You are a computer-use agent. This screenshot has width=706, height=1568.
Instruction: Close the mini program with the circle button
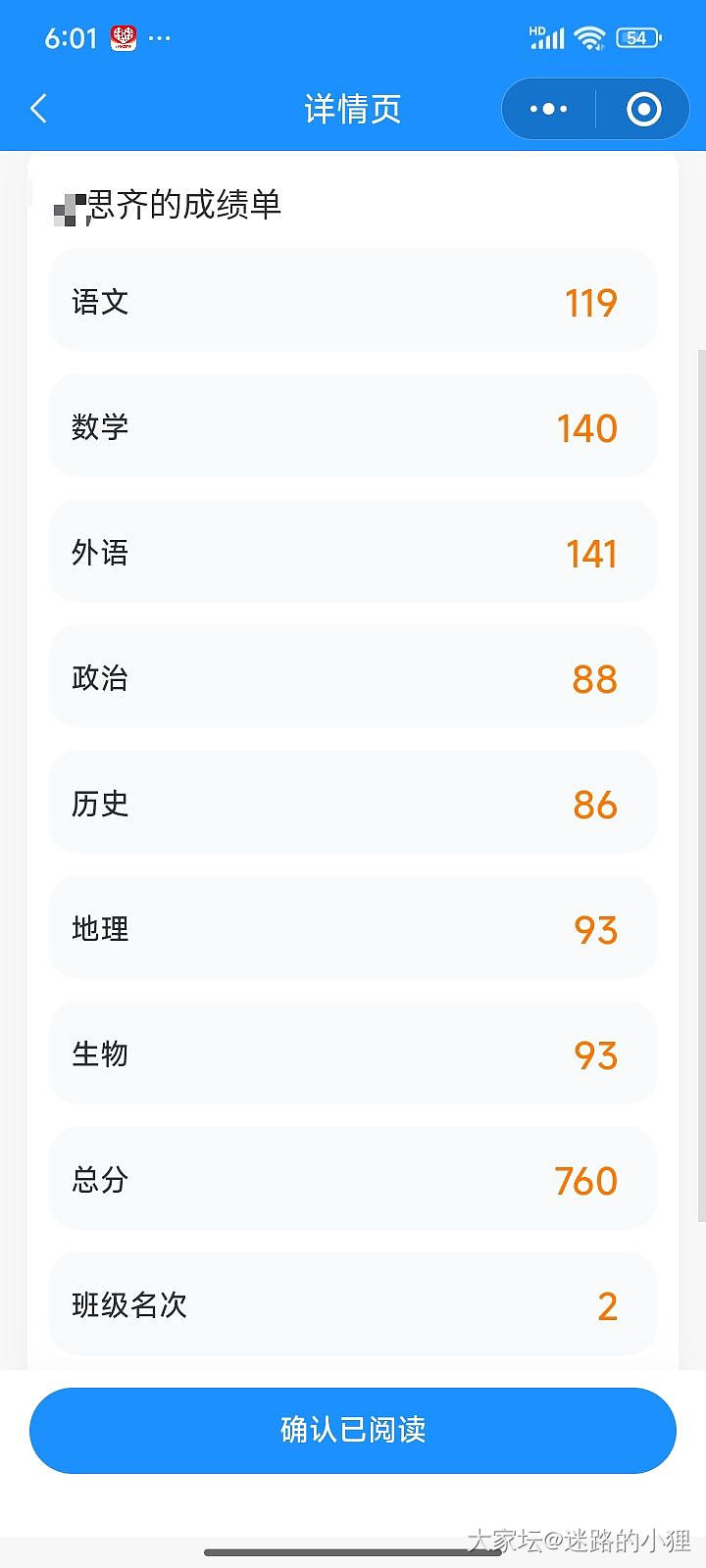coord(644,109)
